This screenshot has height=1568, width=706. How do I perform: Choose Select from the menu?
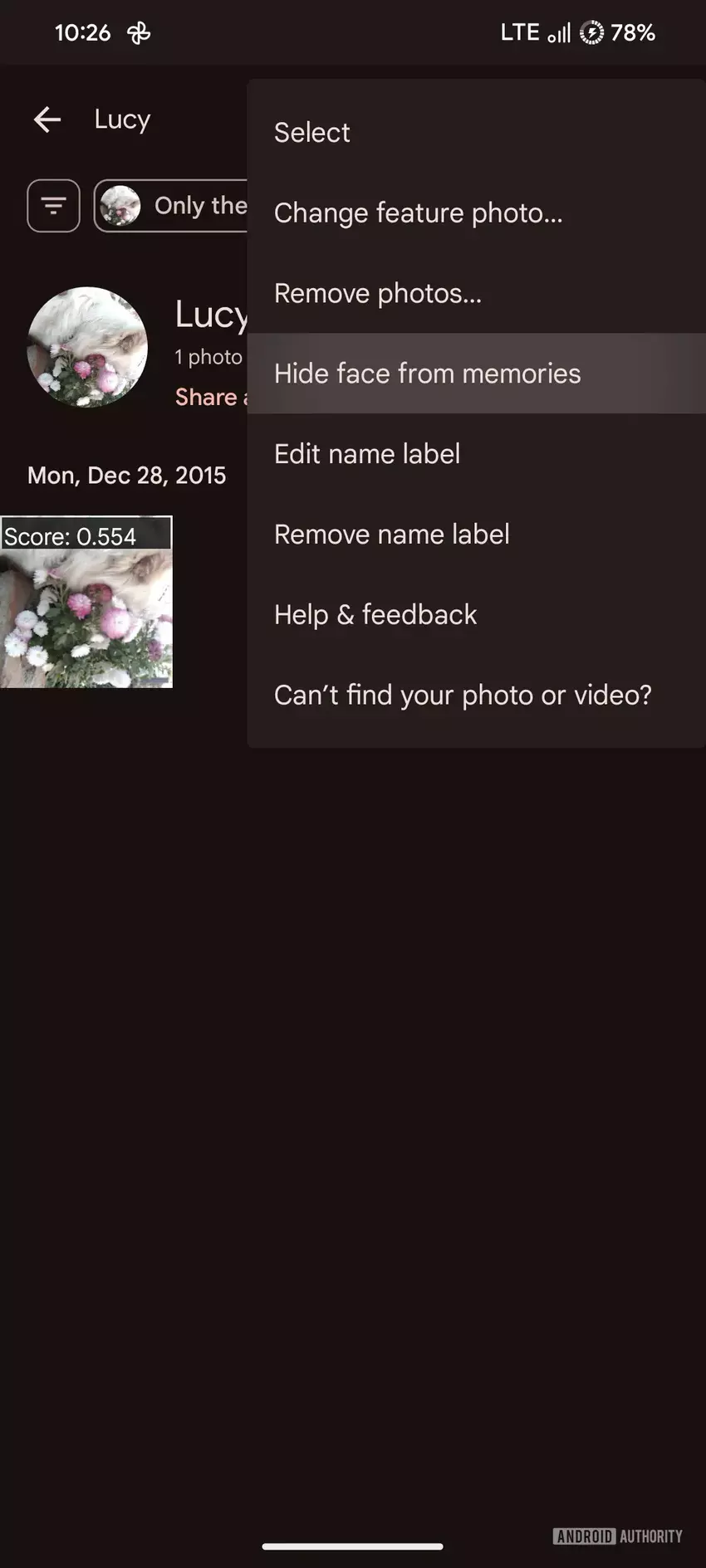click(x=312, y=133)
